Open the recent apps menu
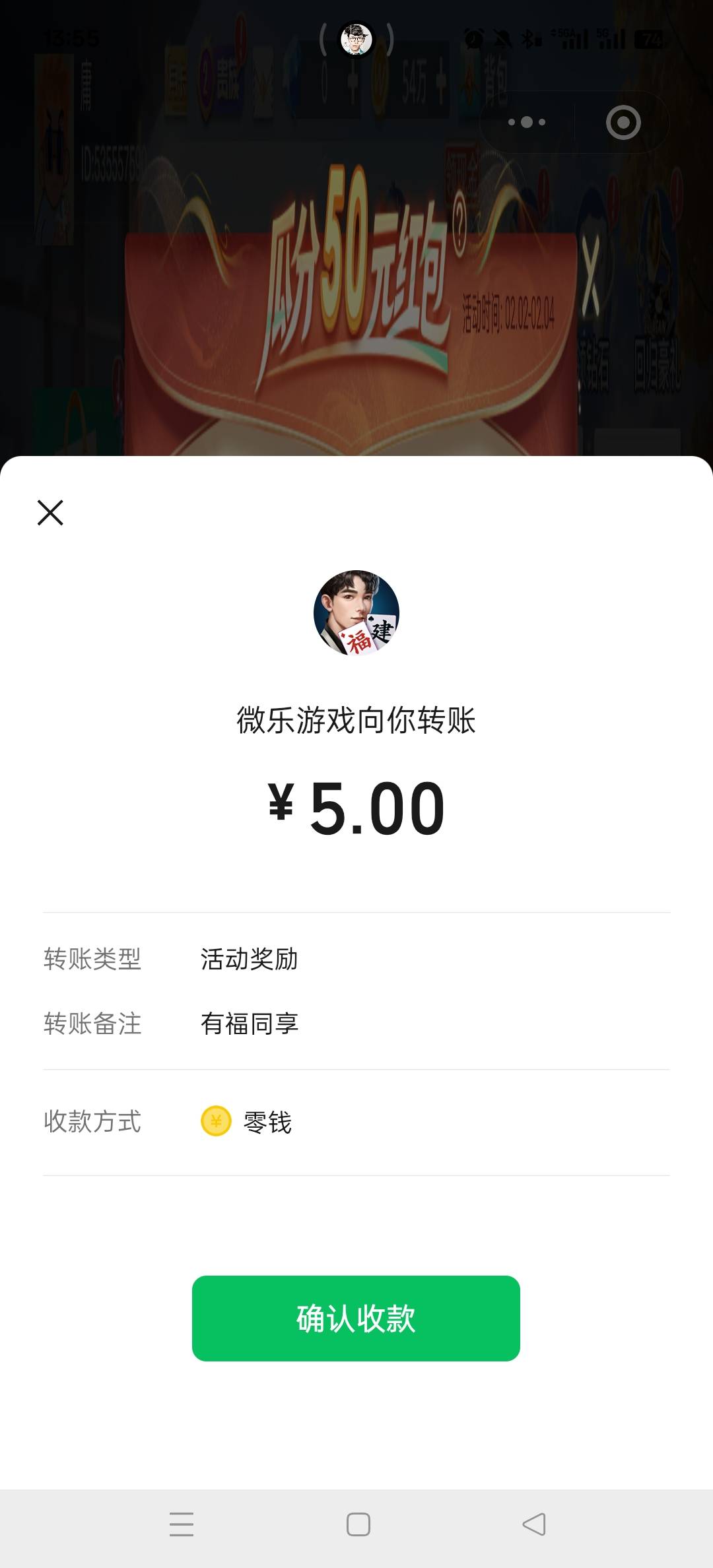 182,1524
